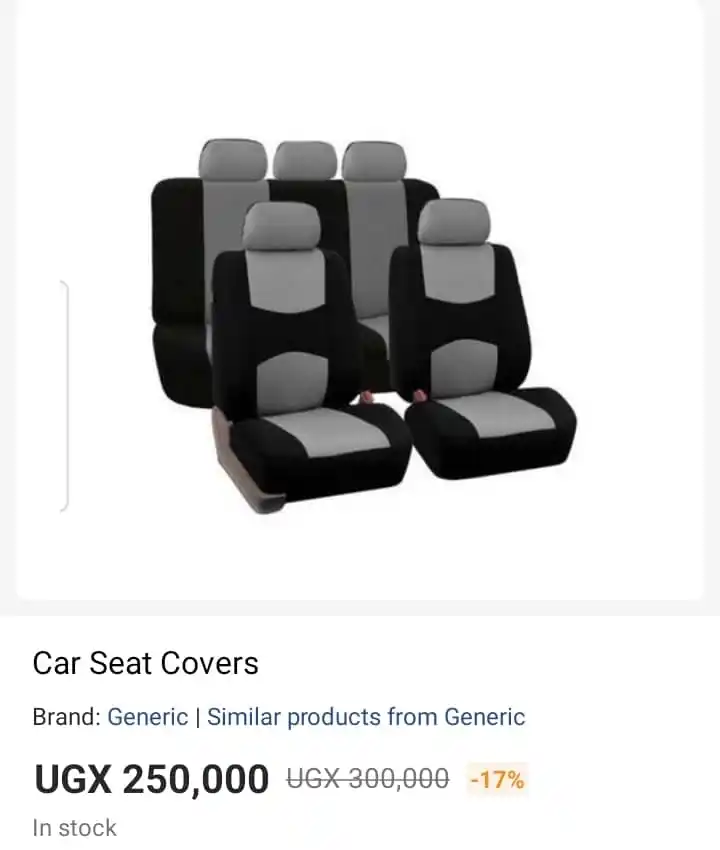The width and height of the screenshot is (720, 850).
Task: View similar products from Generic
Action: click(366, 717)
